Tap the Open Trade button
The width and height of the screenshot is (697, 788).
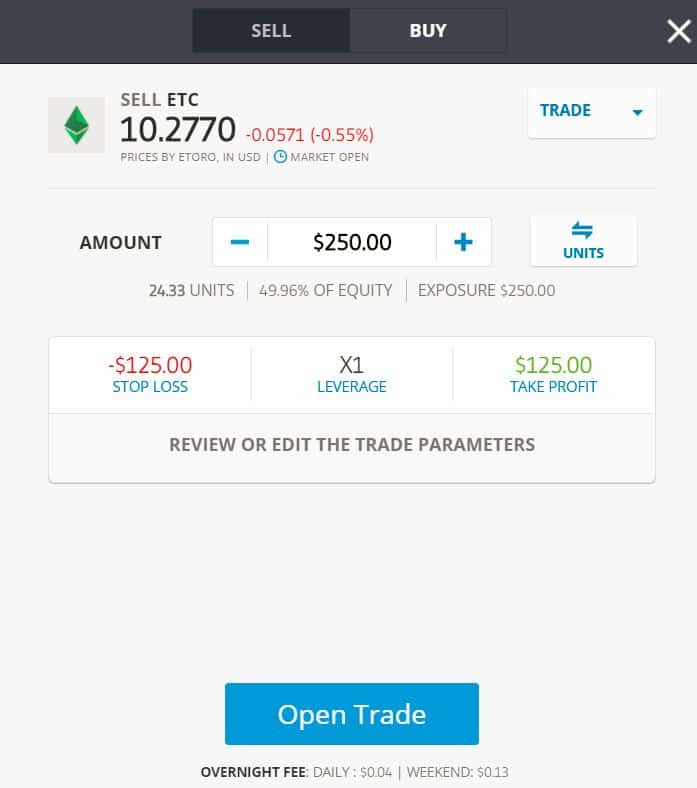coord(352,714)
